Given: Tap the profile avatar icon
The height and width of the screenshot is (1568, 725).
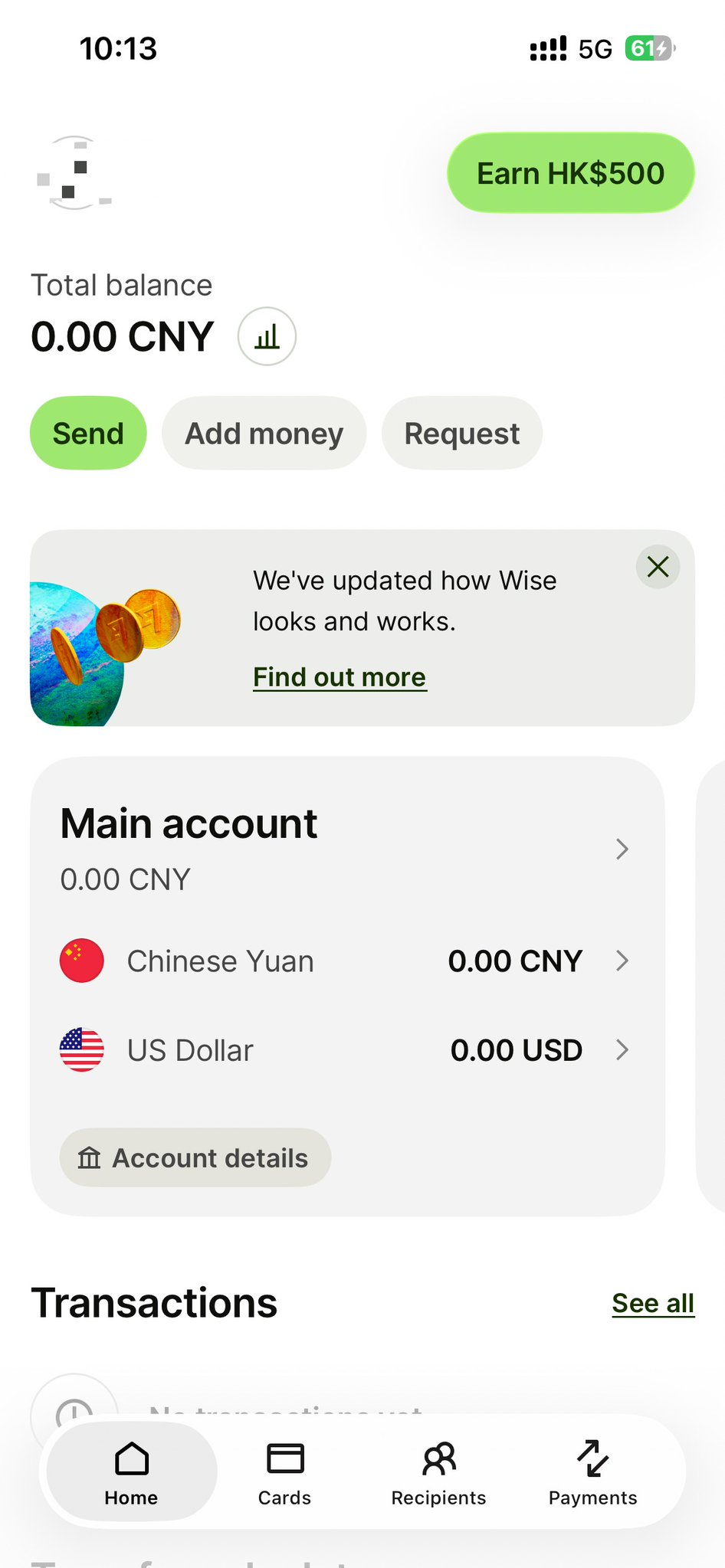Looking at the screenshot, I should point(74,172).
